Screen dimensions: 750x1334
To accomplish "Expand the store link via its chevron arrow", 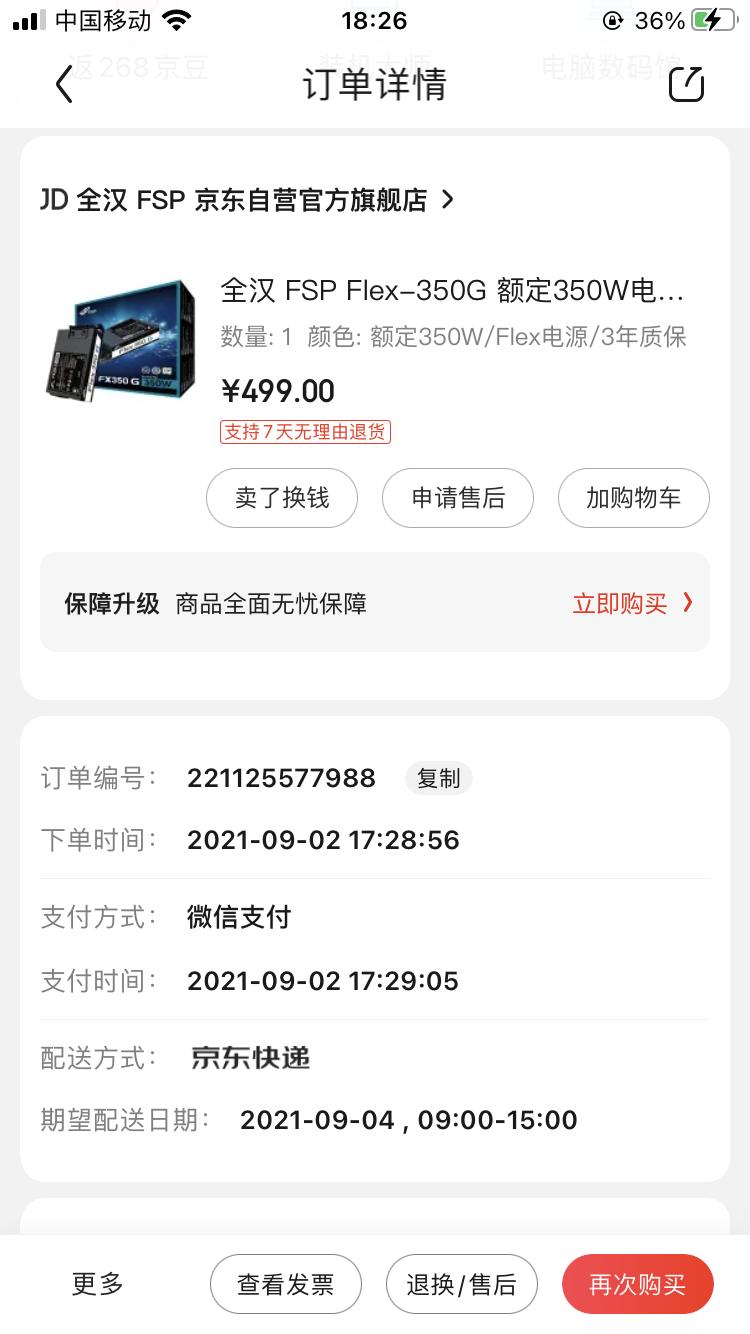I will pos(447,199).
